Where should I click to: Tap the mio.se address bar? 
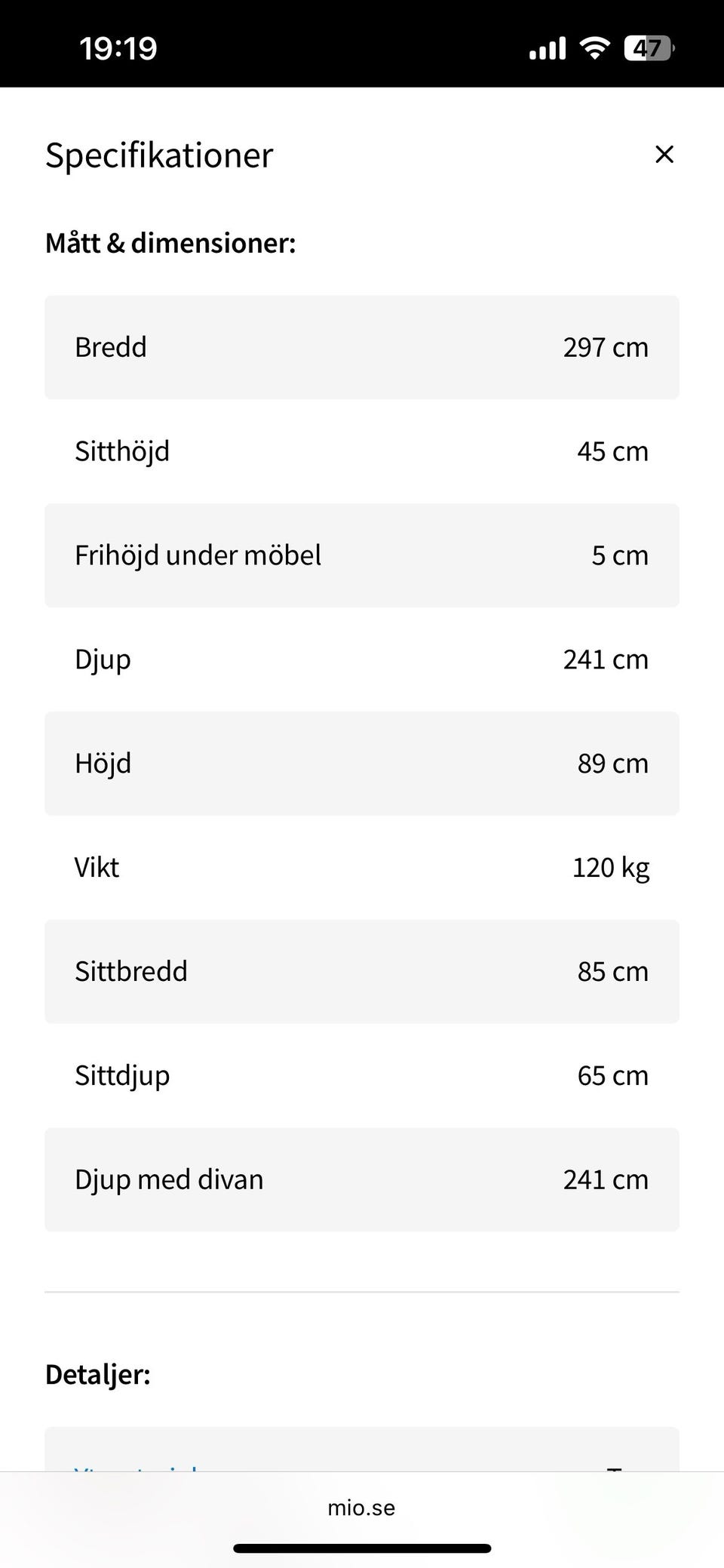(361, 1508)
